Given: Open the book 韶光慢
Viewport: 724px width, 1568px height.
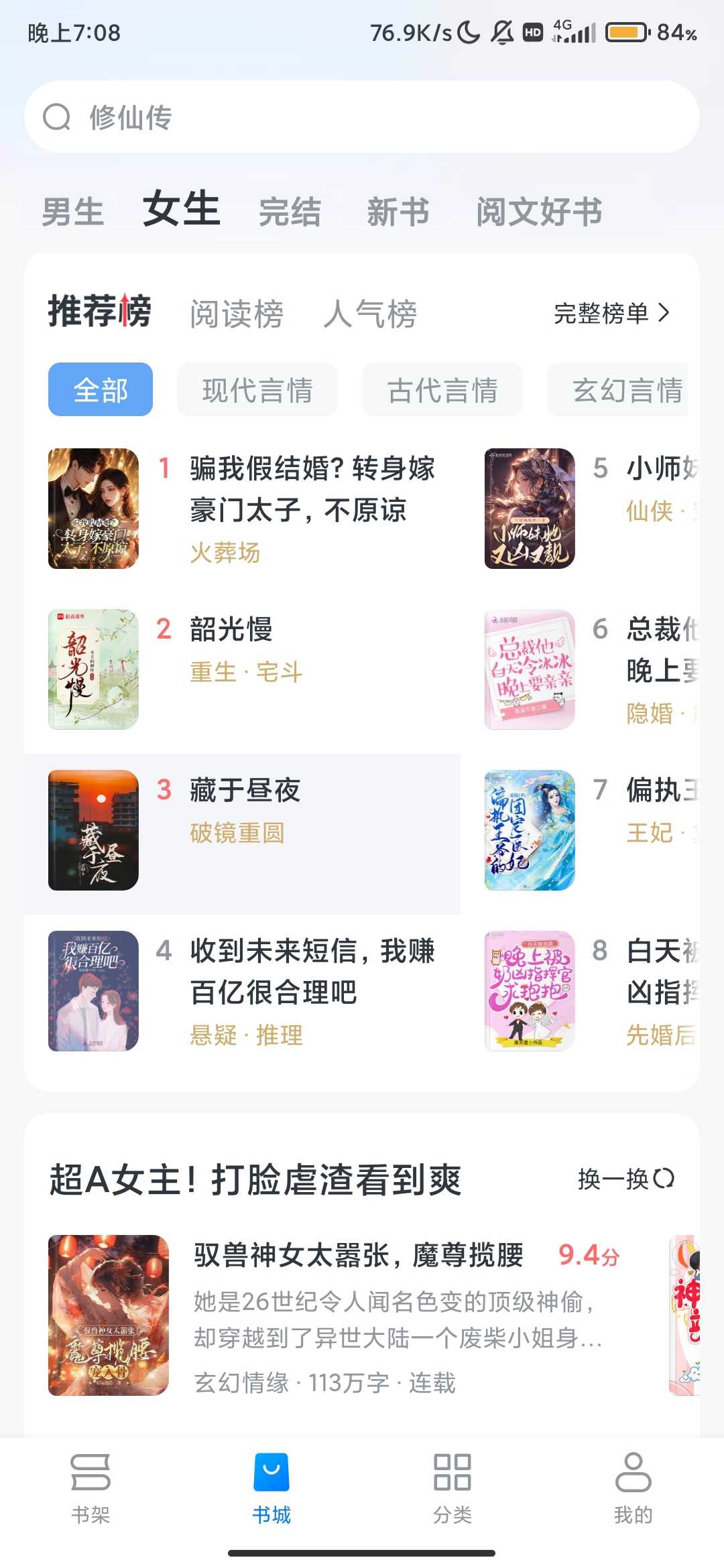Looking at the screenshot, I should coord(231,630).
